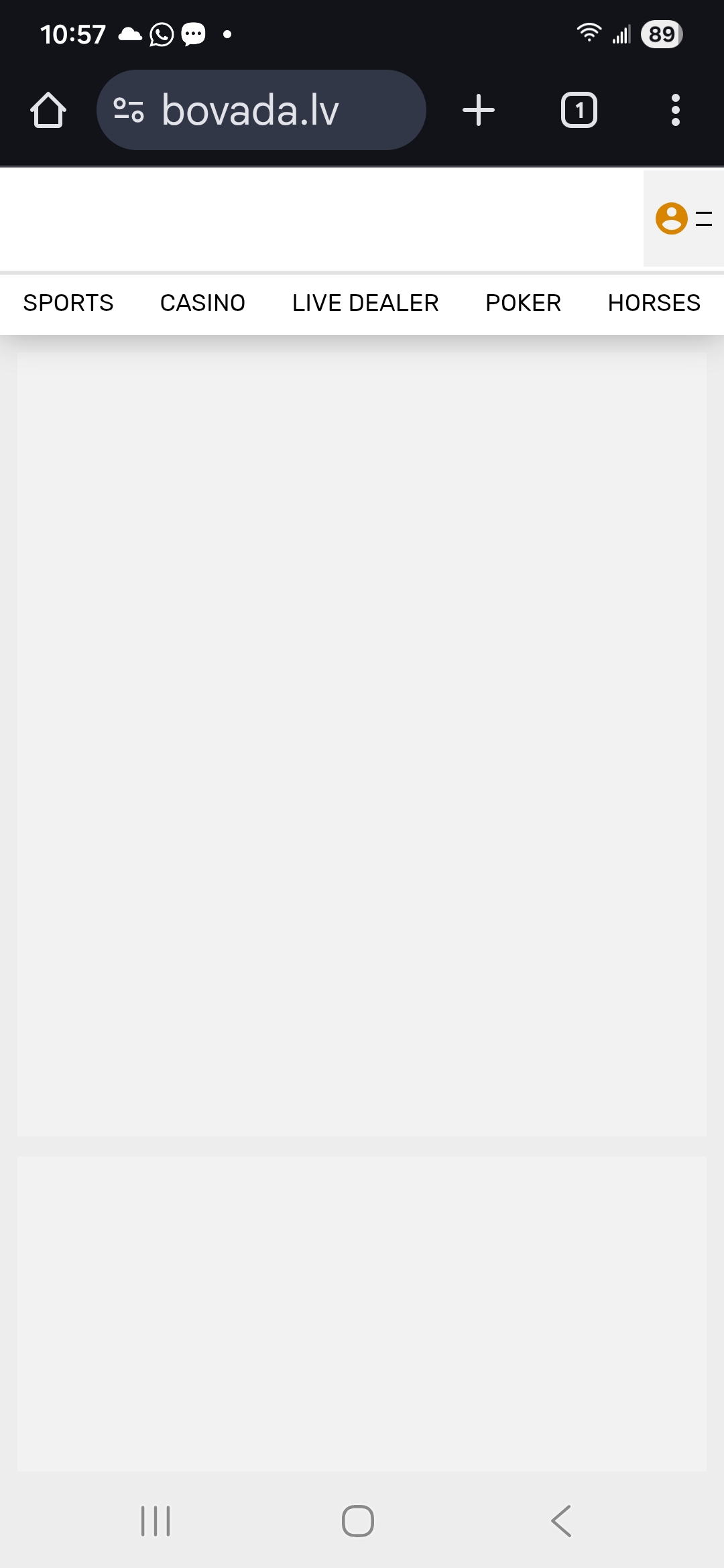Open the browser overflow menu
This screenshot has height=1568, width=724.
click(x=675, y=111)
